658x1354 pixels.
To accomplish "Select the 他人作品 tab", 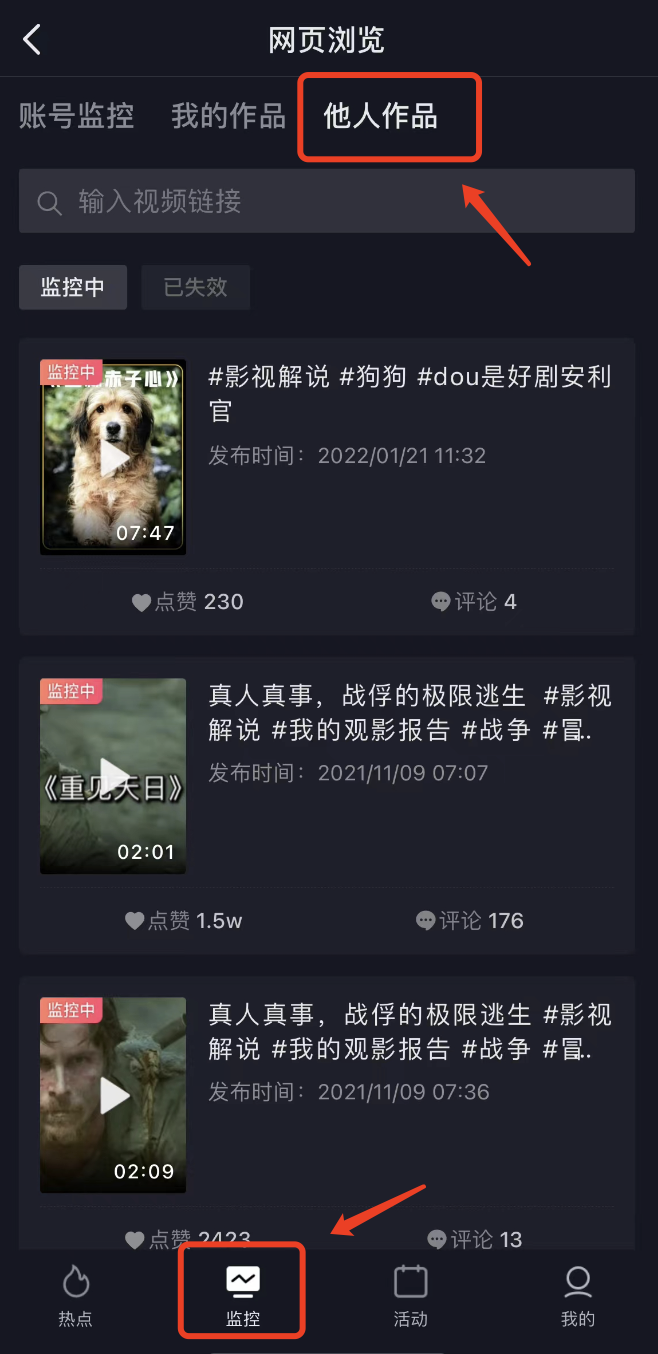I will [x=381, y=116].
